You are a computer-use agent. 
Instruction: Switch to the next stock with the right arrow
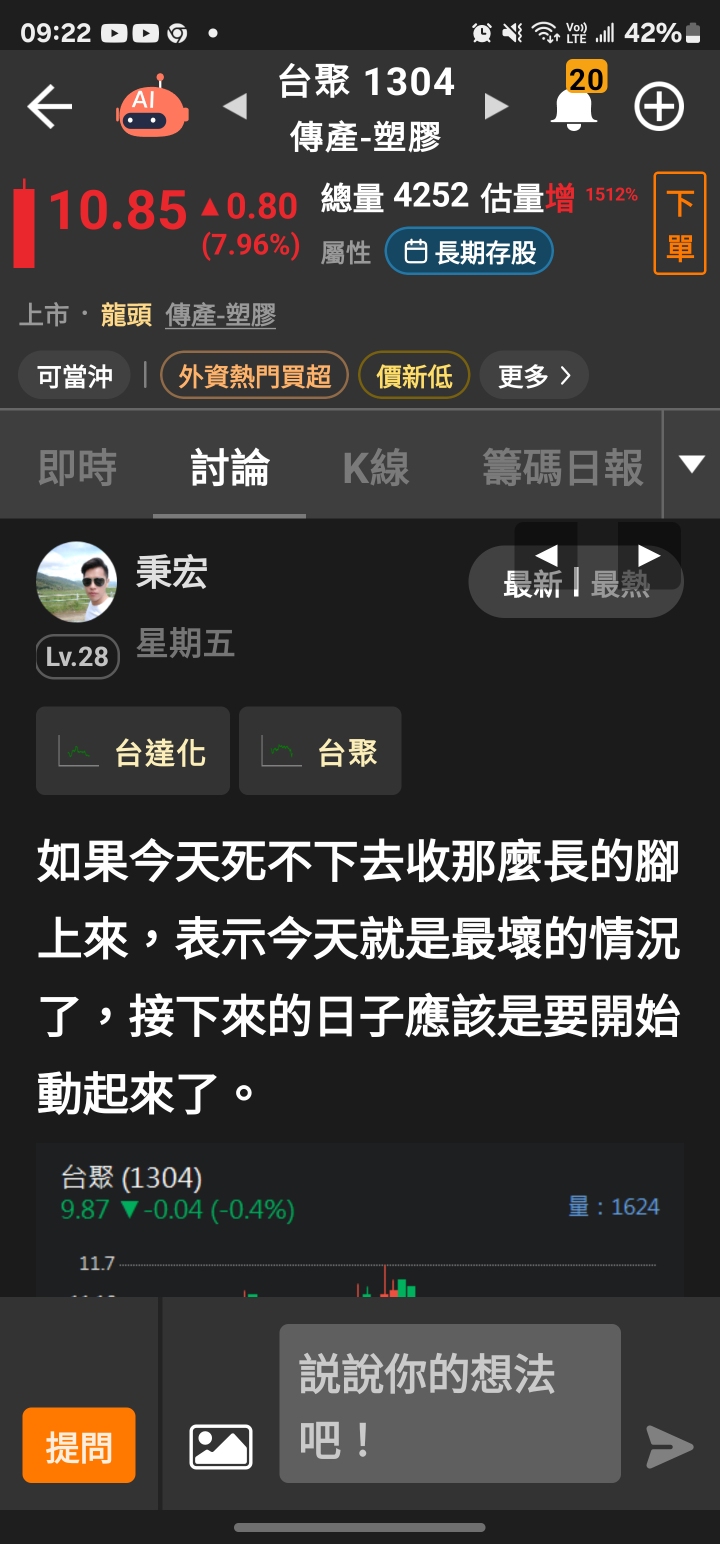pyautogui.click(x=496, y=106)
